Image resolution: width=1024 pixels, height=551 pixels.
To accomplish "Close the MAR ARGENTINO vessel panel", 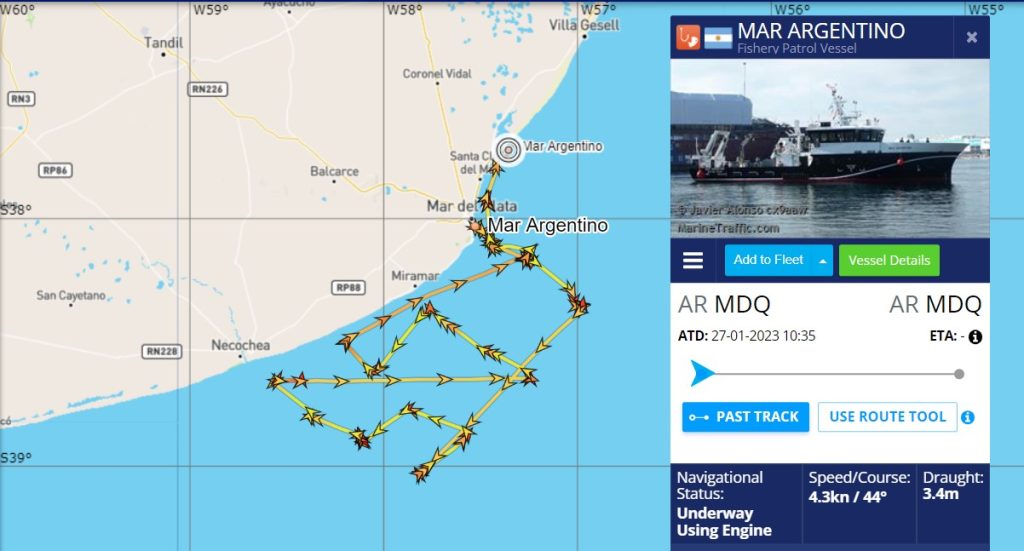I will click(x=971, y=38).
